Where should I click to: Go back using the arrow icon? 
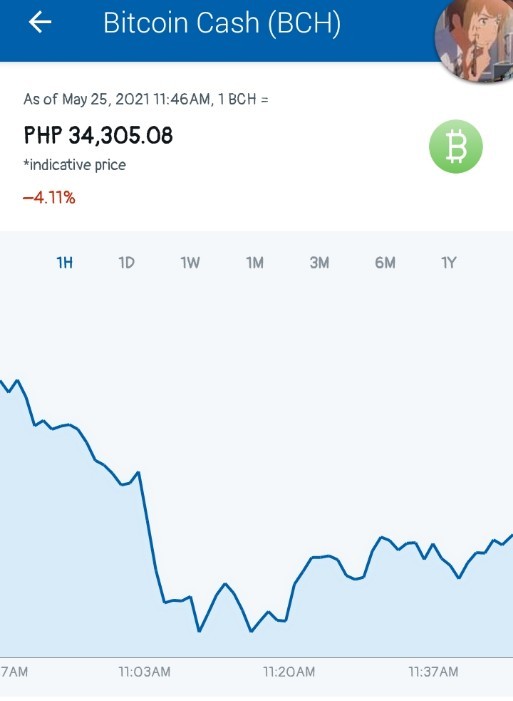click(x=40, y=22)
